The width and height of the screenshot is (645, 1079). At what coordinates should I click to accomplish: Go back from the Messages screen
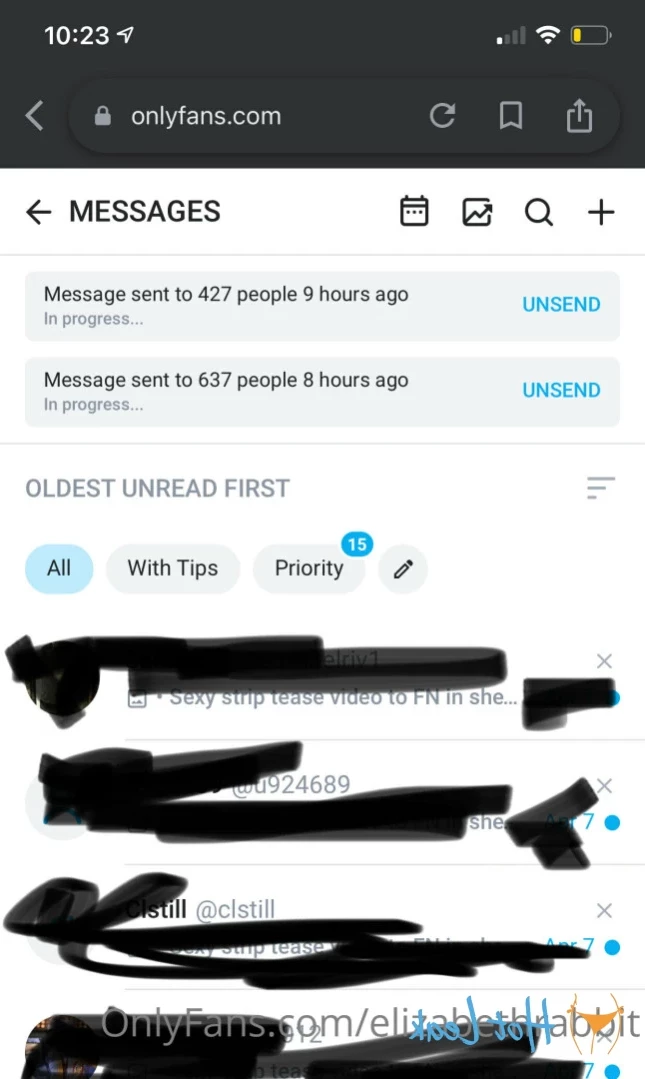pos(38,212)
